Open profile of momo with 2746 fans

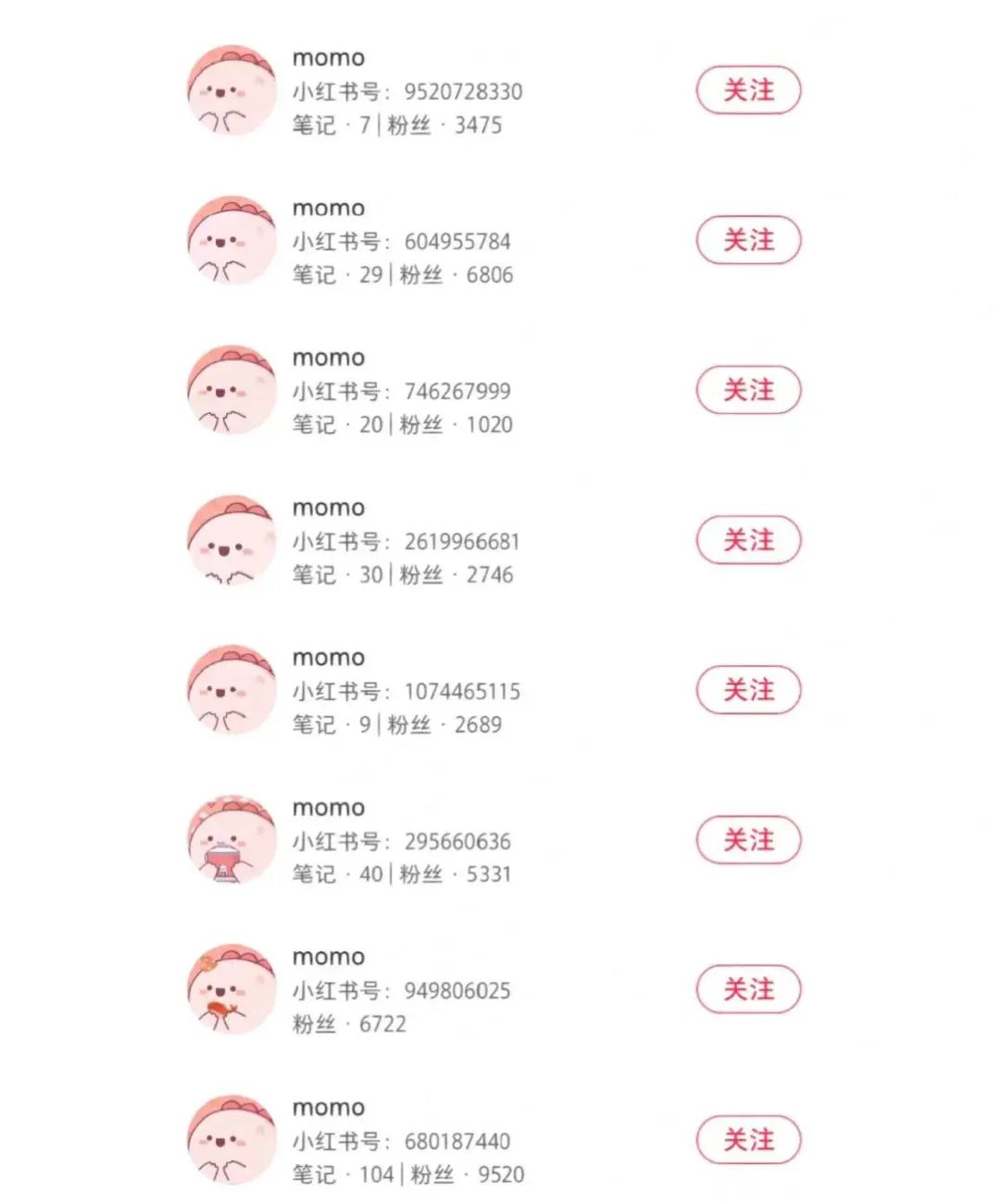[232, 541]
